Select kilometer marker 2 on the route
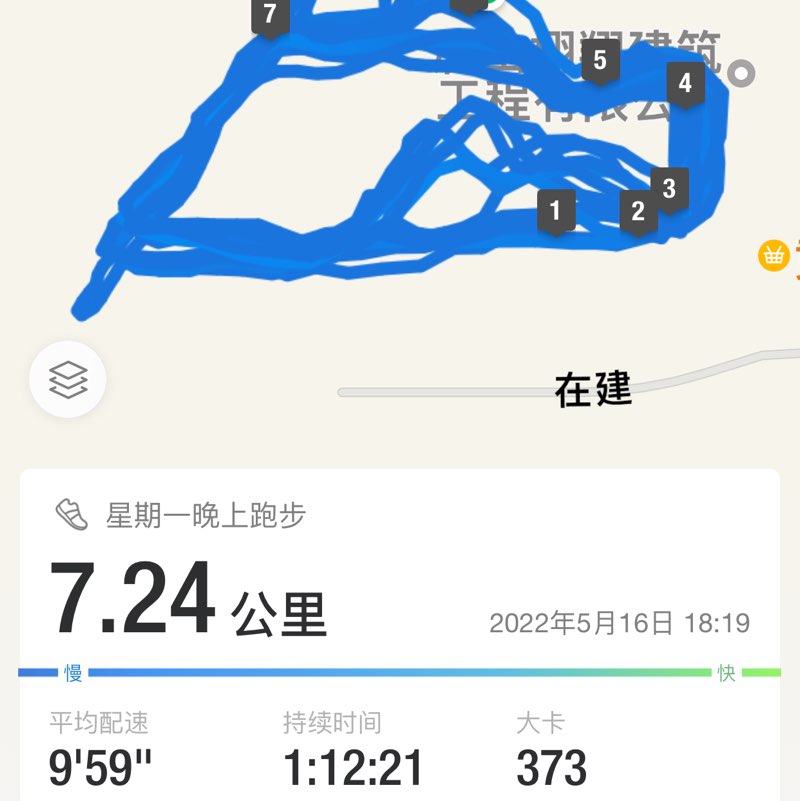Screen dimensions: 800x801 click(637, 211)
